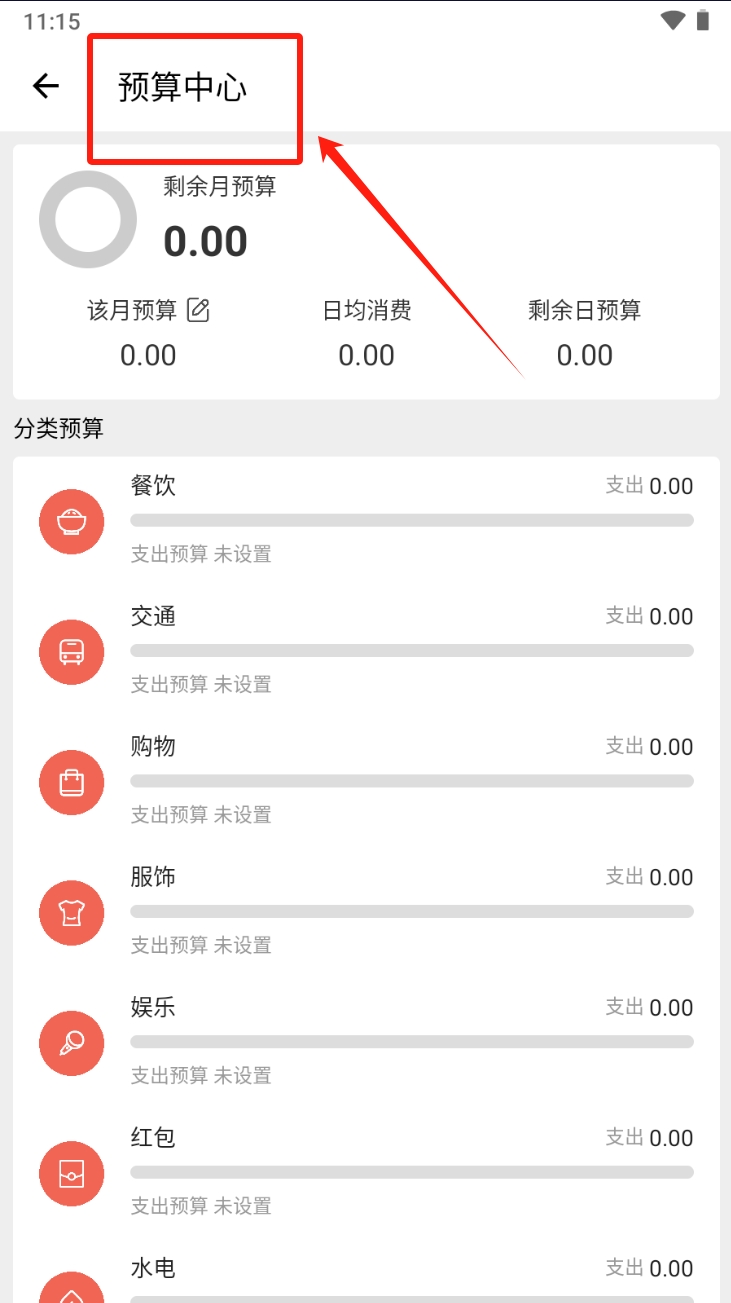Viewport: 731px width, 1303px height.
Task: Open the 餐饮 category budget row
Action: [x=366, y=522]
